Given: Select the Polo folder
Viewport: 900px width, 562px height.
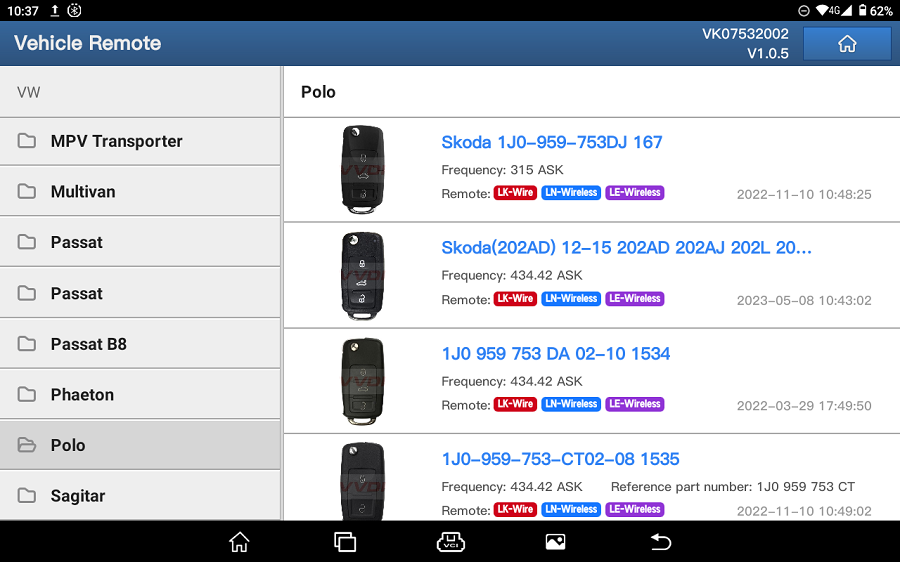Looking at the screenshot, I should pos(68,445).
